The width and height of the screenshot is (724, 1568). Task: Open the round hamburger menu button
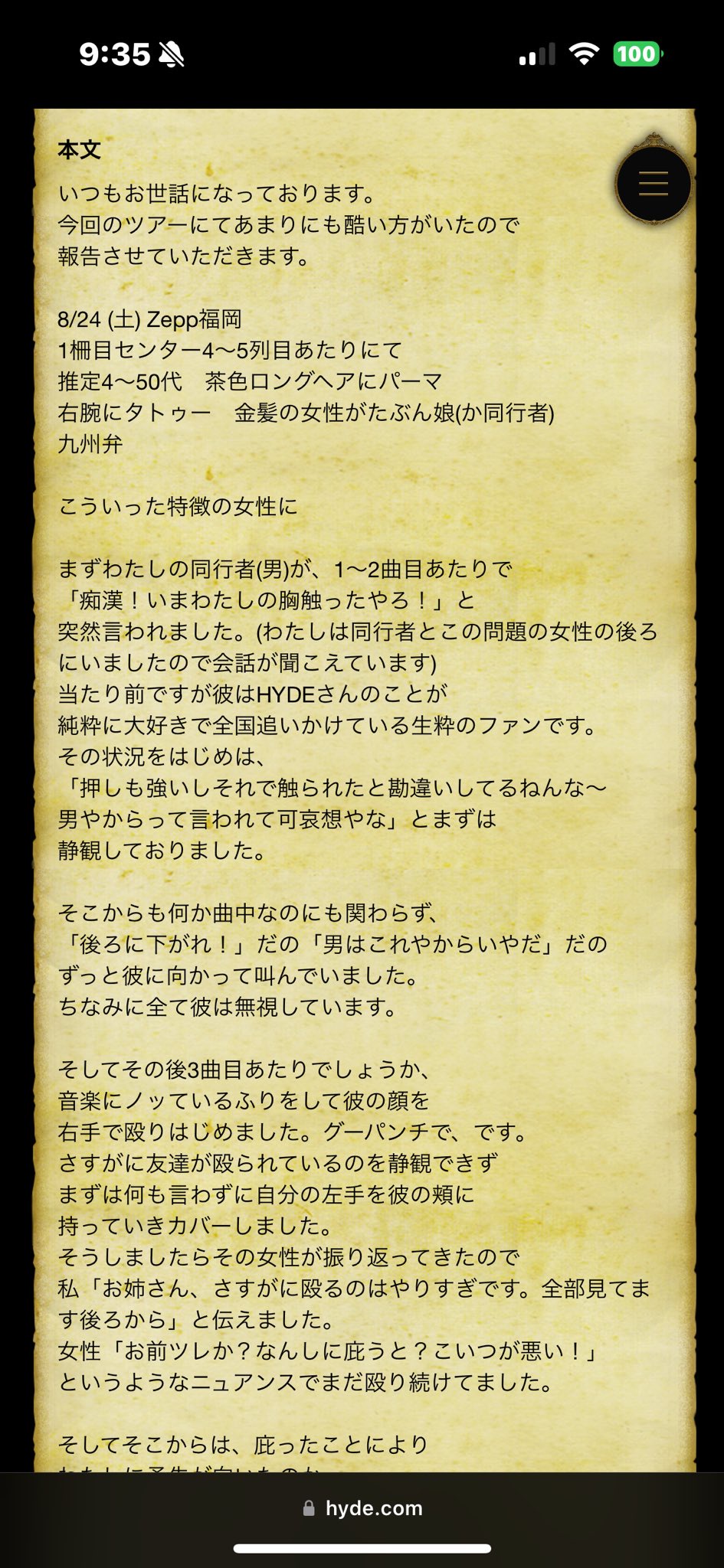coord(654,184)
